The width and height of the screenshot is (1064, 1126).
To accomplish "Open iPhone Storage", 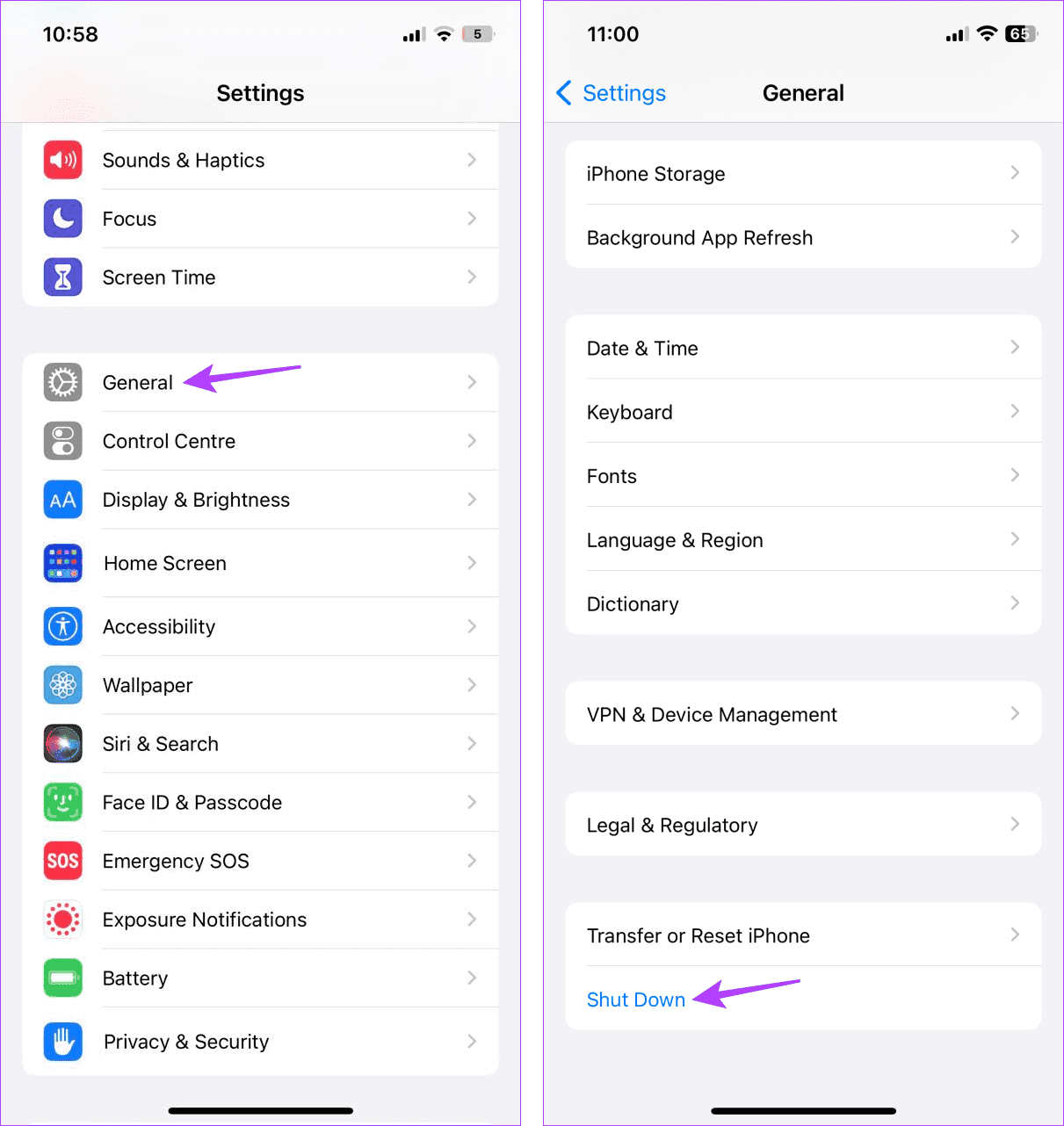I will (655, 174).
